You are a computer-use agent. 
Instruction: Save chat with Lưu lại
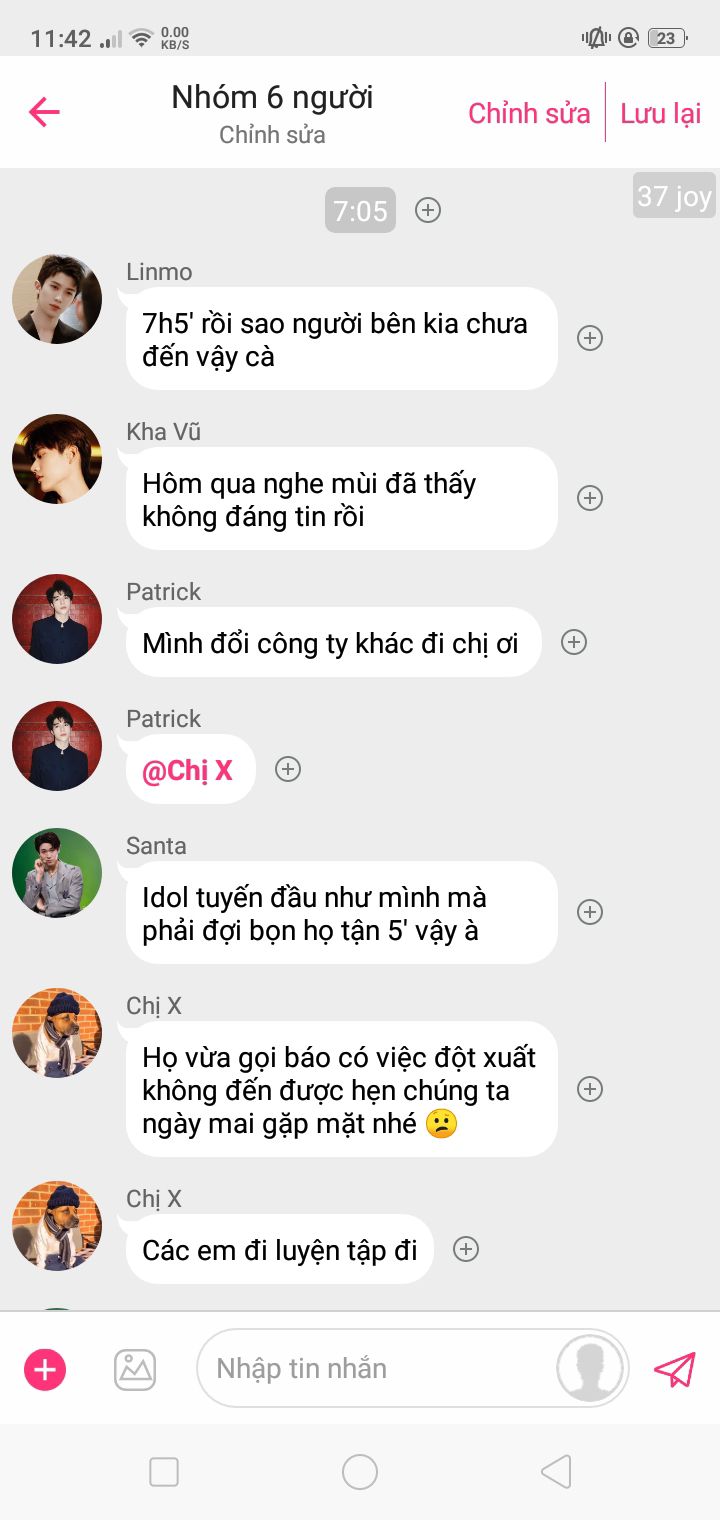661,113
